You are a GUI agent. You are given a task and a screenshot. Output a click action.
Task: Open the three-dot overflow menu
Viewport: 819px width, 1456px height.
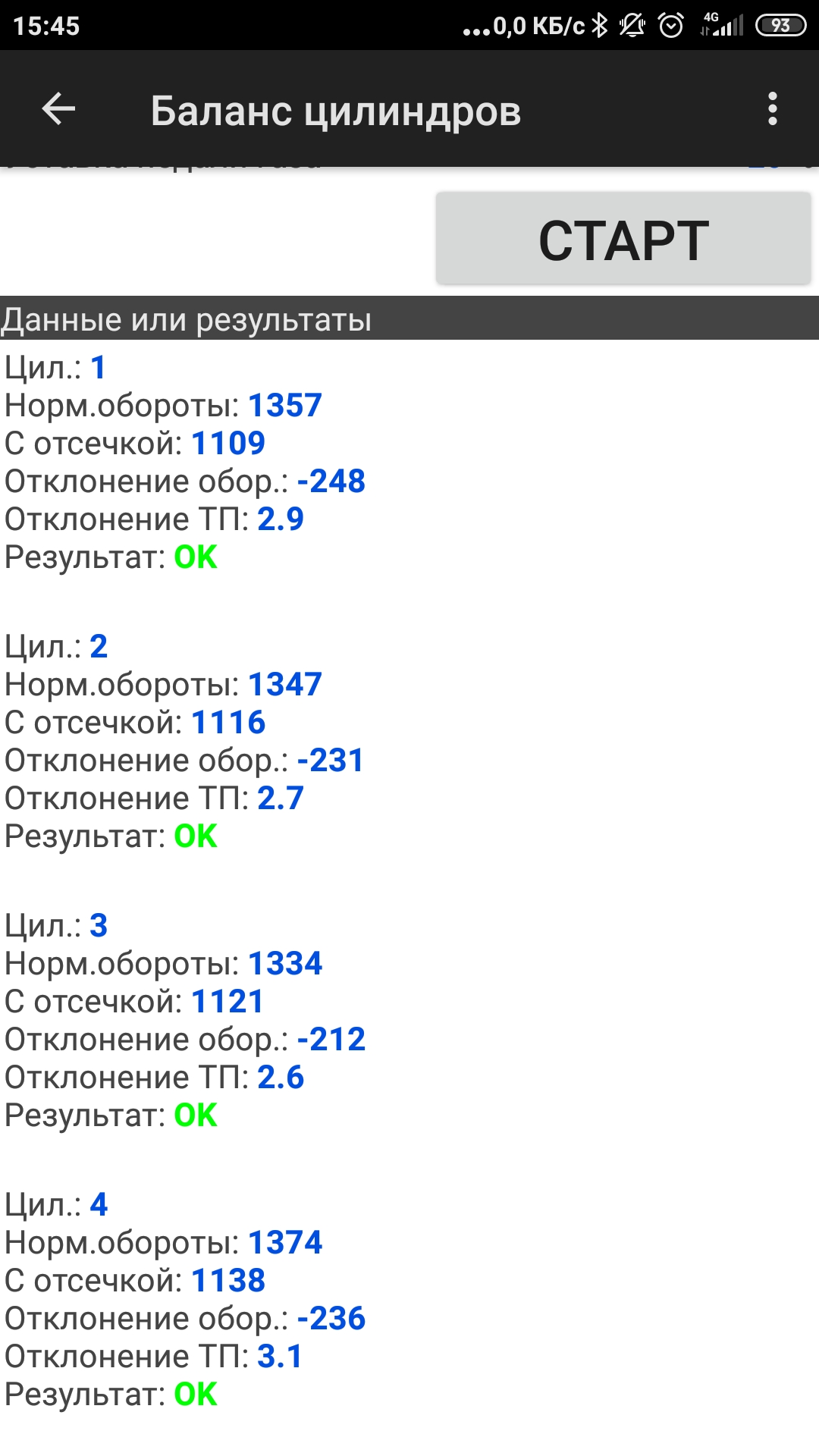tap(772, 109)
